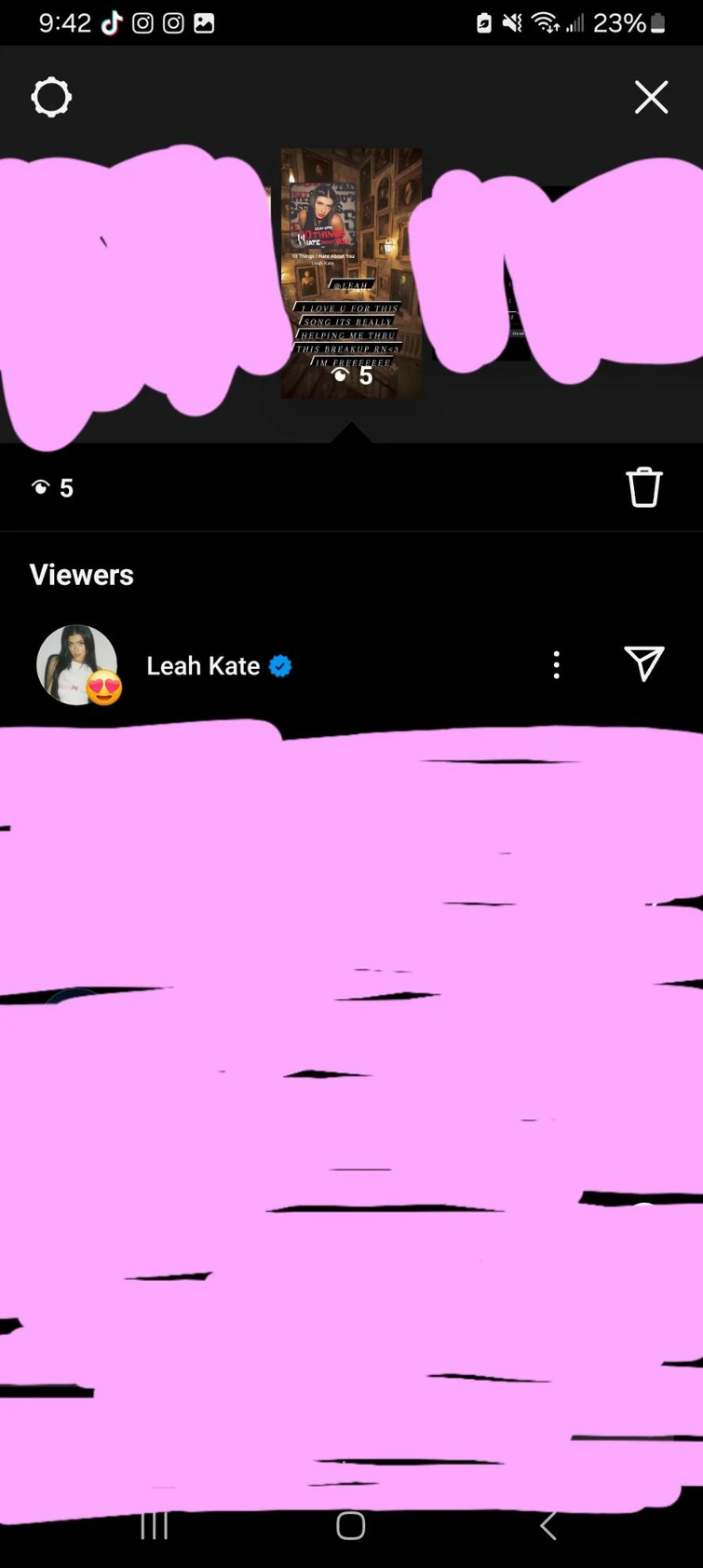Open story settings gear icon
Image resolution: width=703 pixels, height=1568 pixels.
(51, 97)
